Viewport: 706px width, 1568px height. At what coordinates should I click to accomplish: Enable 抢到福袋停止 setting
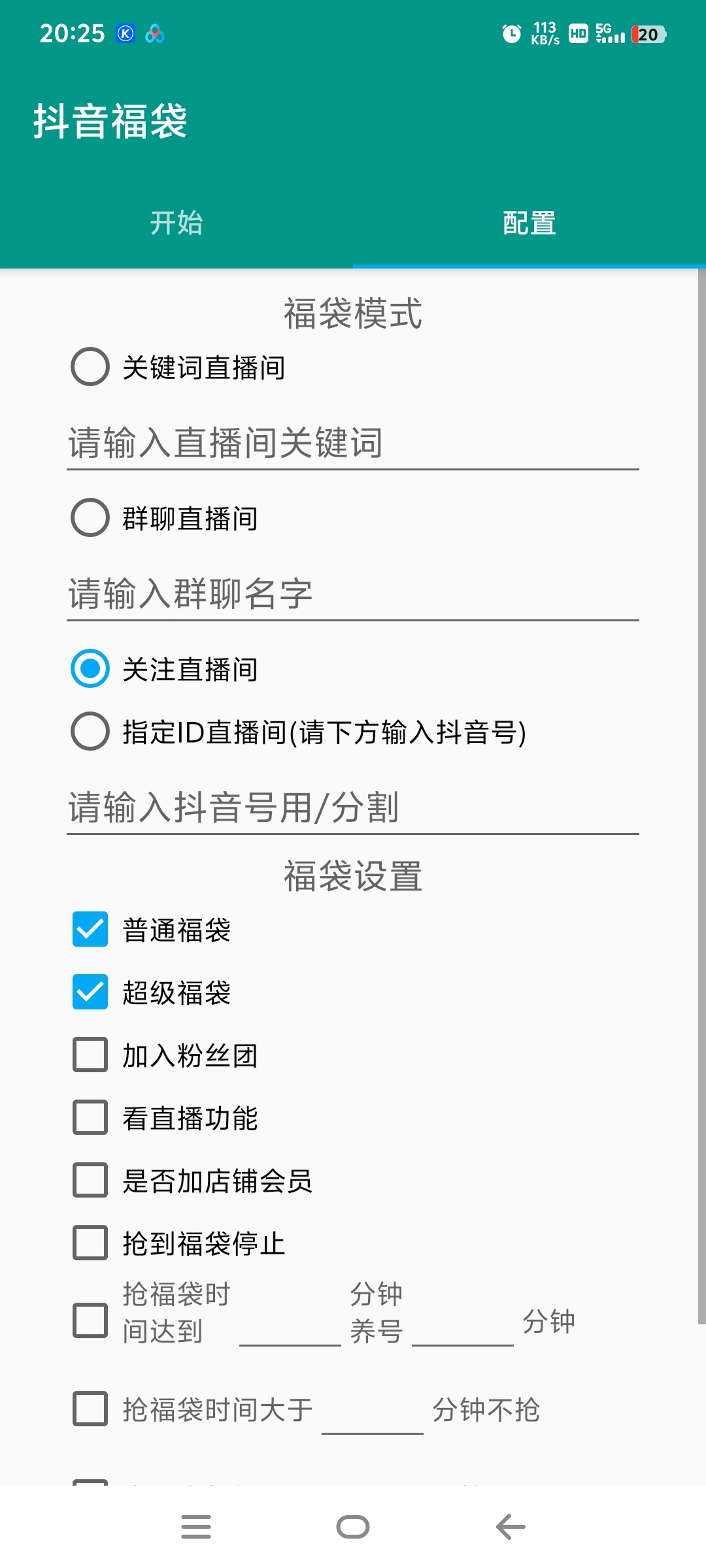90,1244
